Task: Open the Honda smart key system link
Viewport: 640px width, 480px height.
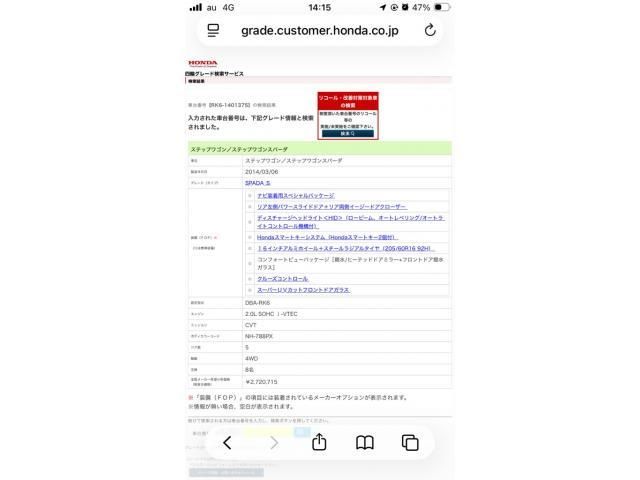Action: pos(327,237)
